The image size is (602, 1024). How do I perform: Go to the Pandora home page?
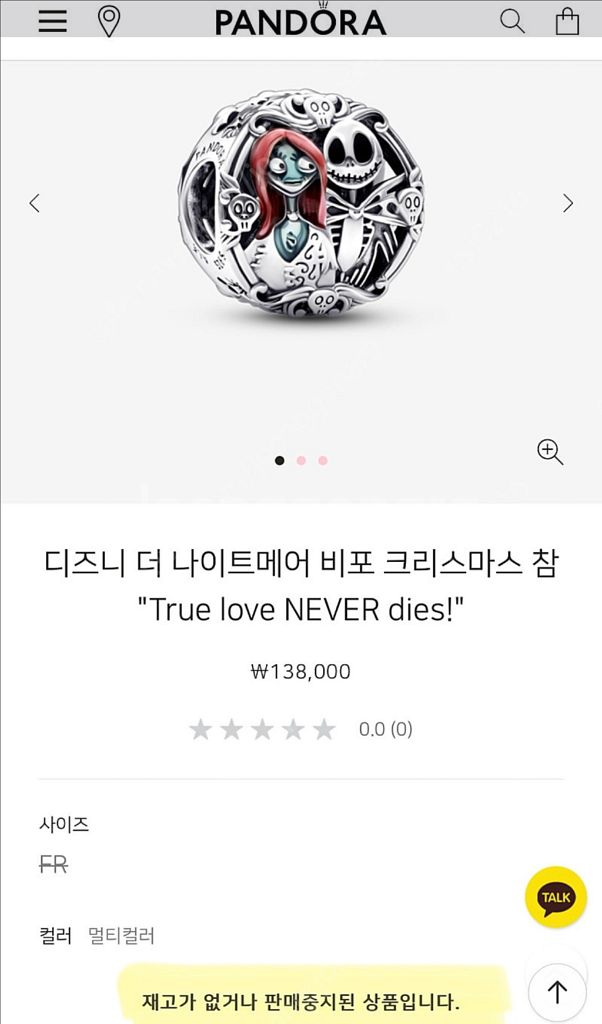(x=300, y=21)
